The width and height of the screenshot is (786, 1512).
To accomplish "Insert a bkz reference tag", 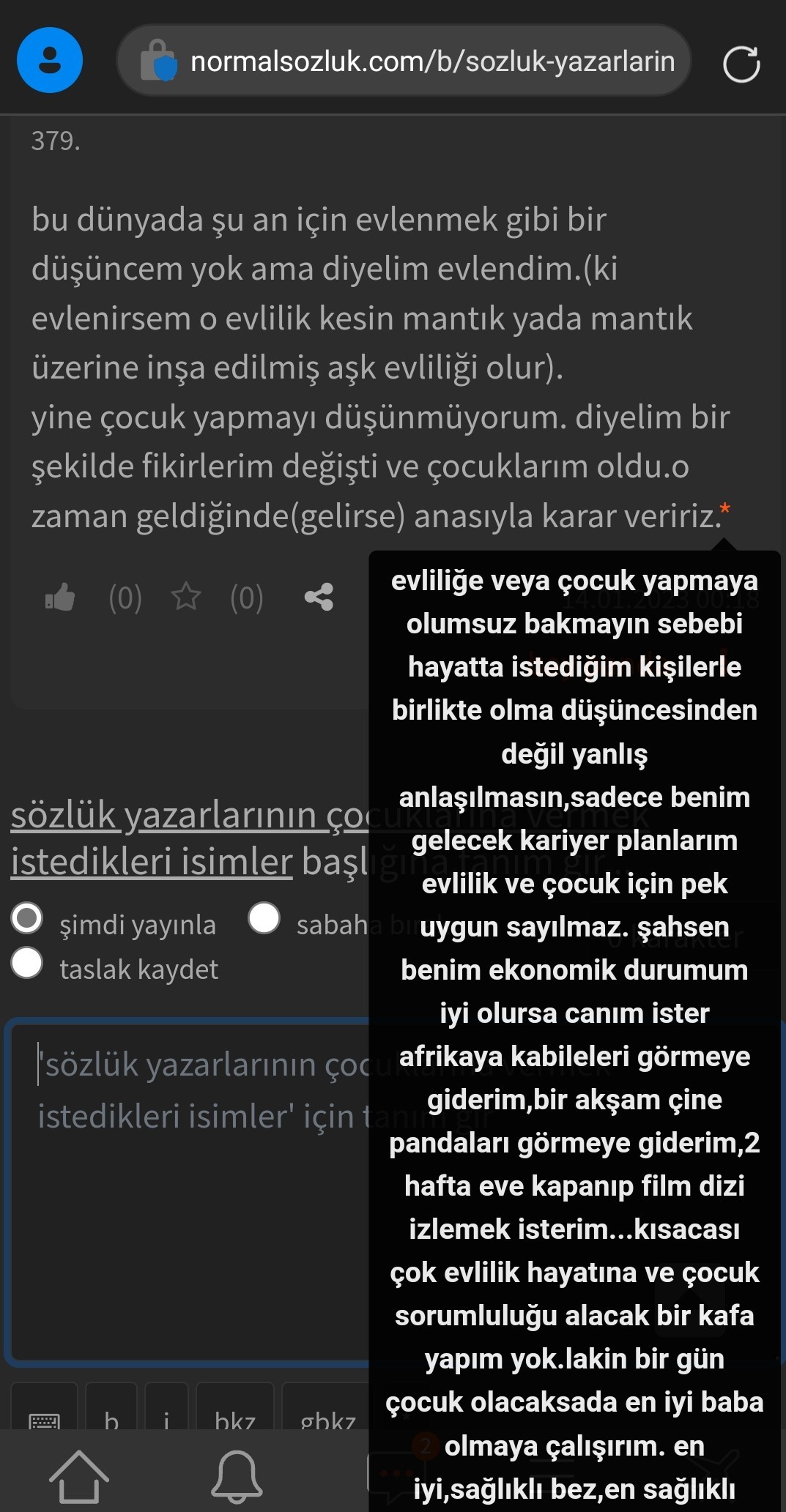I will pos(234,1419).
